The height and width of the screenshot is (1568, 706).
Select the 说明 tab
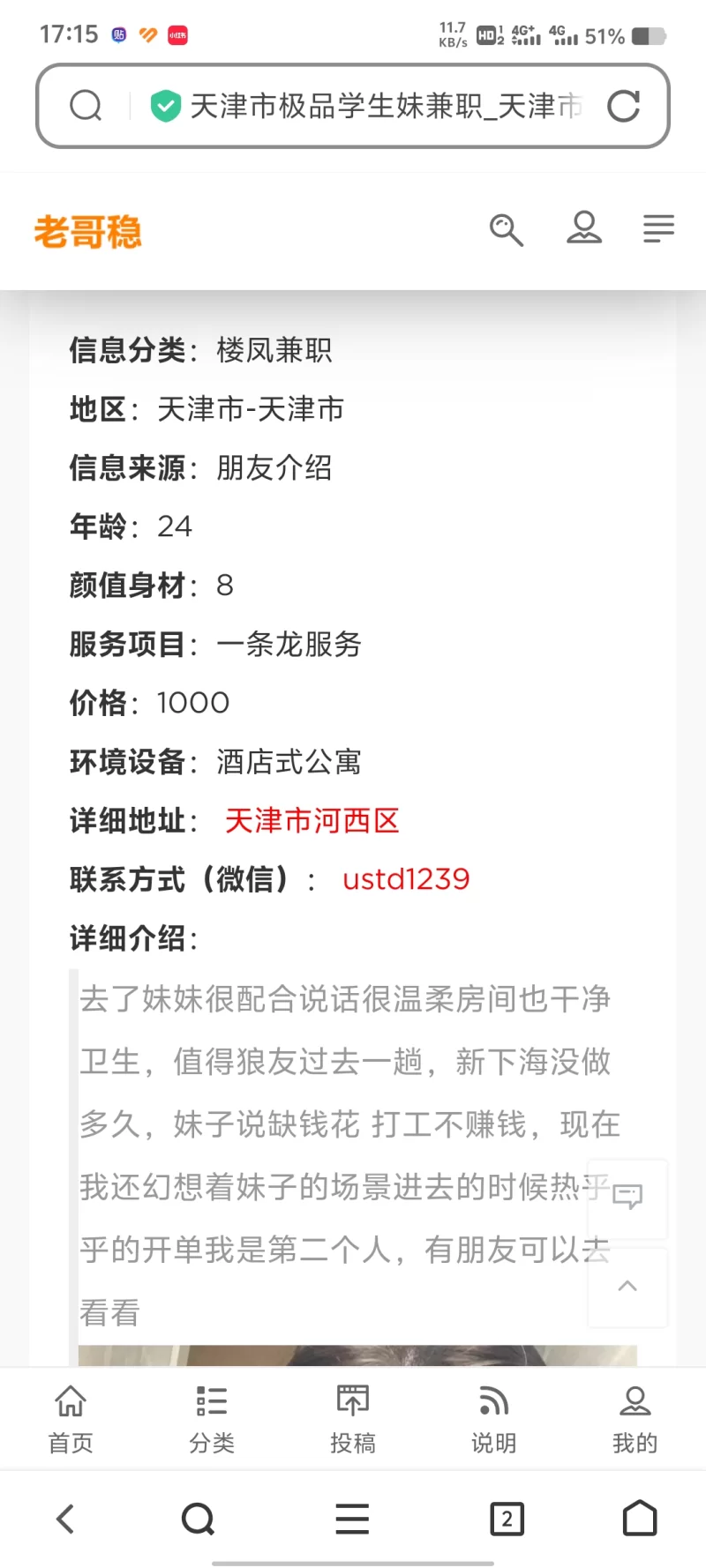coord(494,1418)
